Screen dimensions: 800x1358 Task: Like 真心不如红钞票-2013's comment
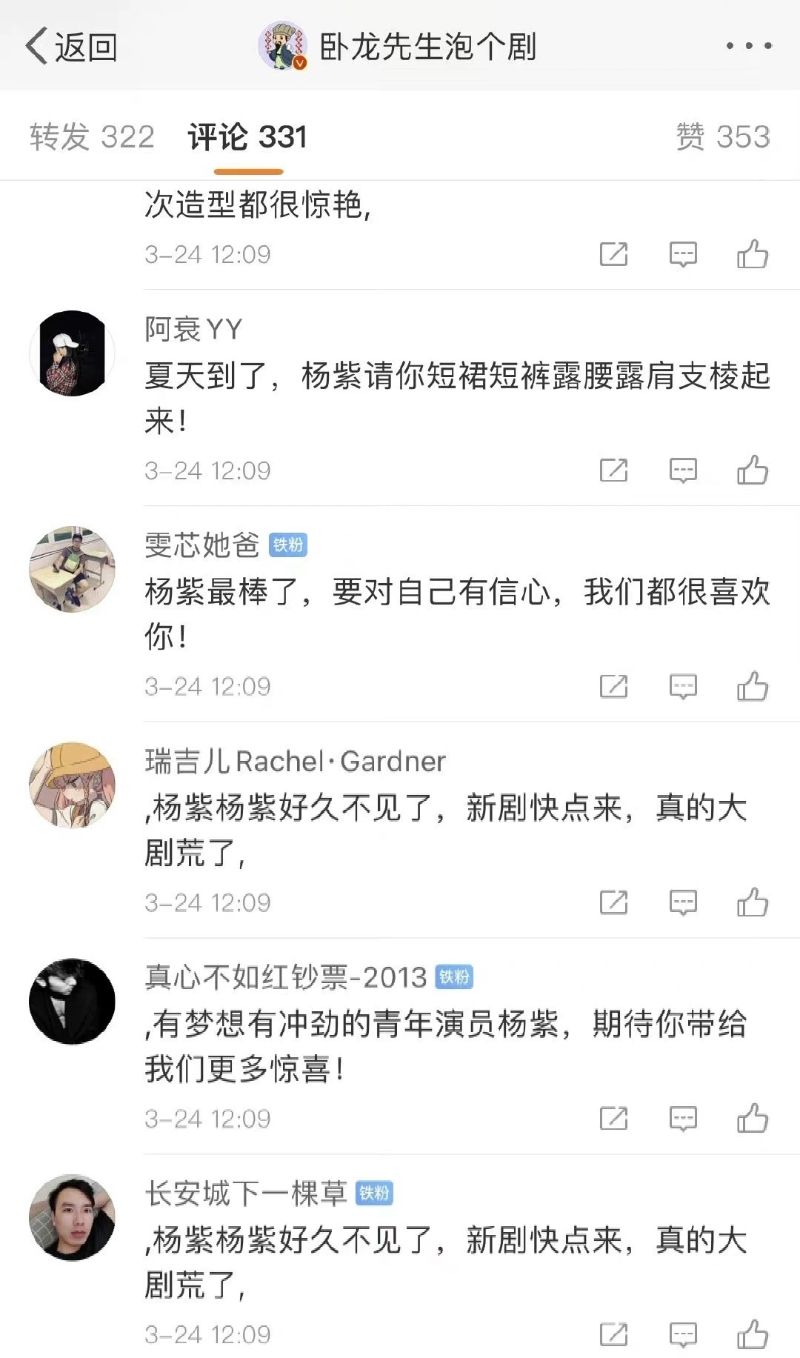point(752,1118)
